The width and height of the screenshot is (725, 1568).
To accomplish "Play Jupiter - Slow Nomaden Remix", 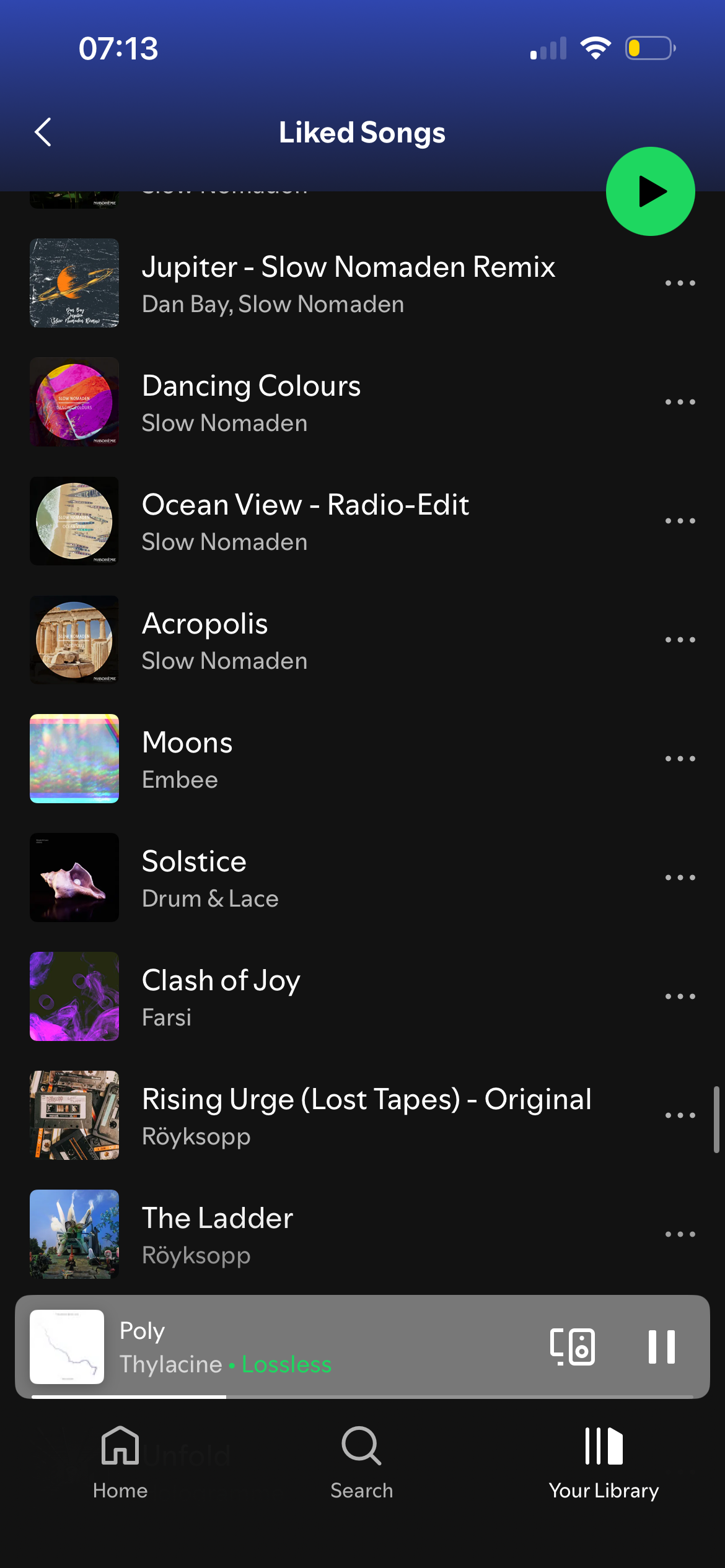I will coord(347,284).
